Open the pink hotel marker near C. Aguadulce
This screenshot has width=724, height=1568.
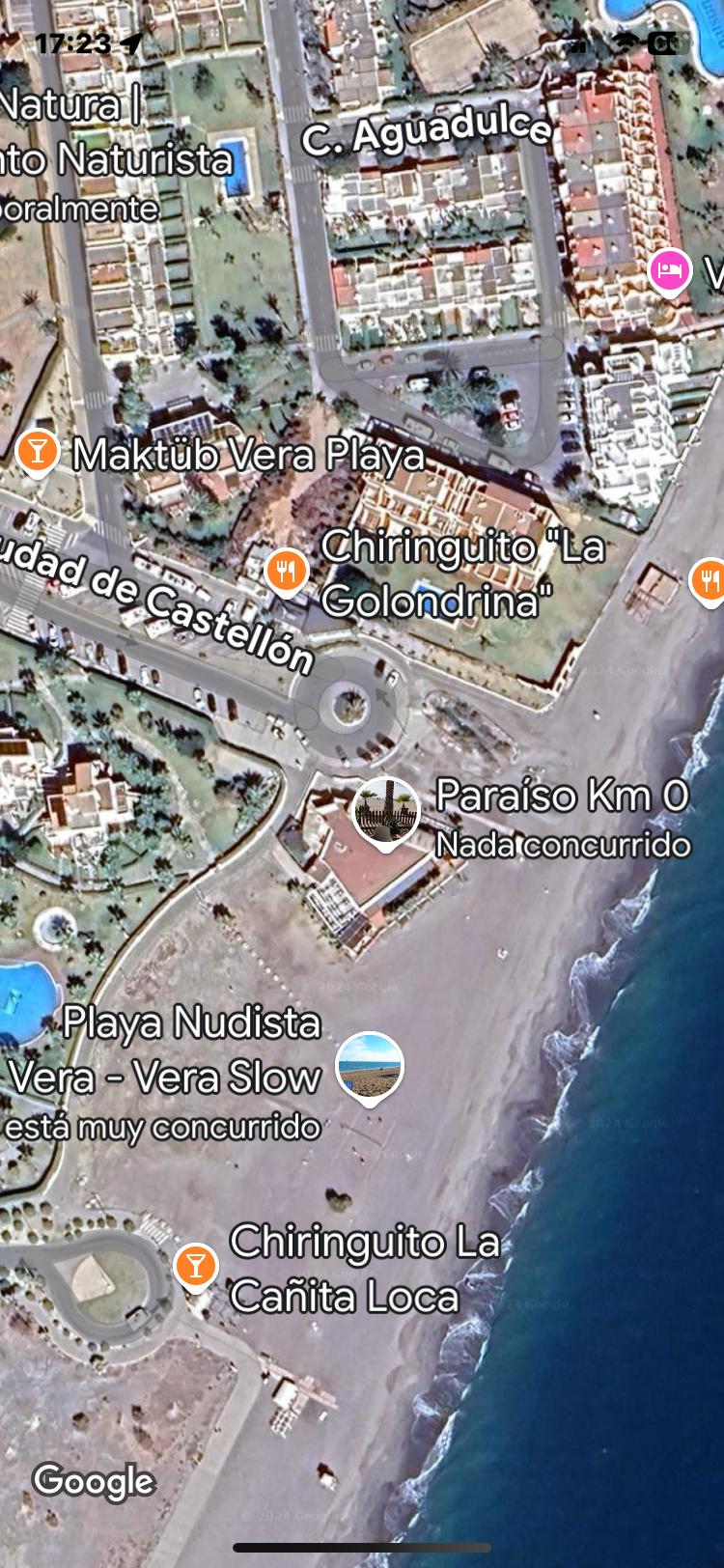pyautogui.click(x=670, y=270)
